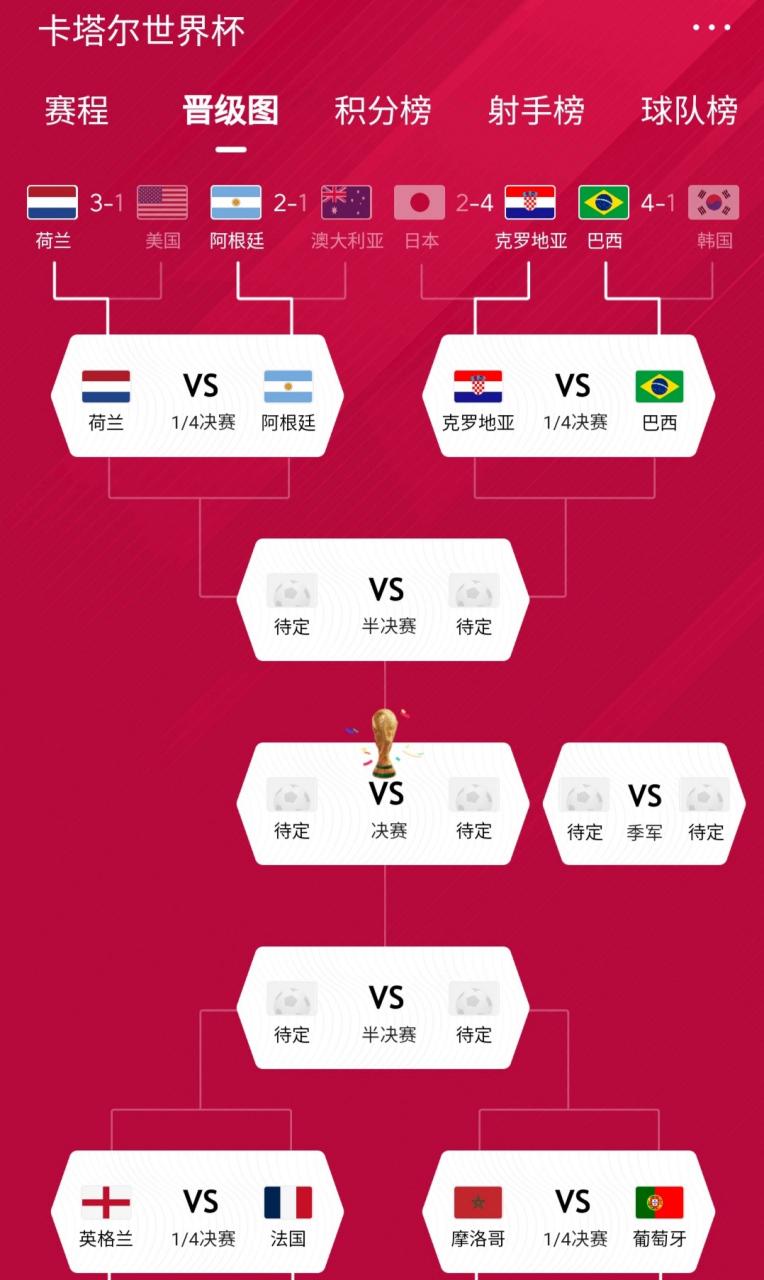Open the 英格兰 vs 法国 quarter-final card
The height and width of the screenshot is (1280, 764).
coord(201,1212)
